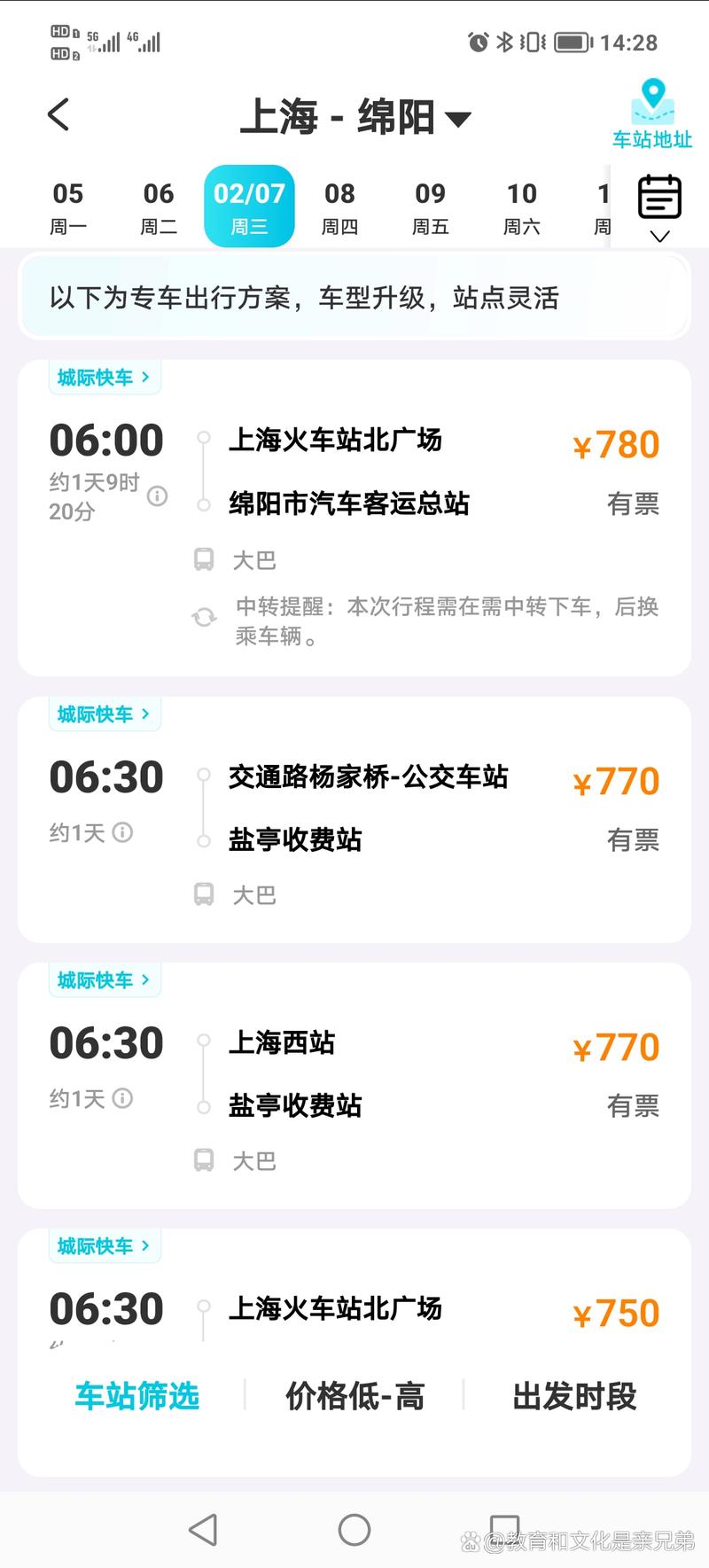Click the bus icon on the 上海西站 trip

(205, 1160)
